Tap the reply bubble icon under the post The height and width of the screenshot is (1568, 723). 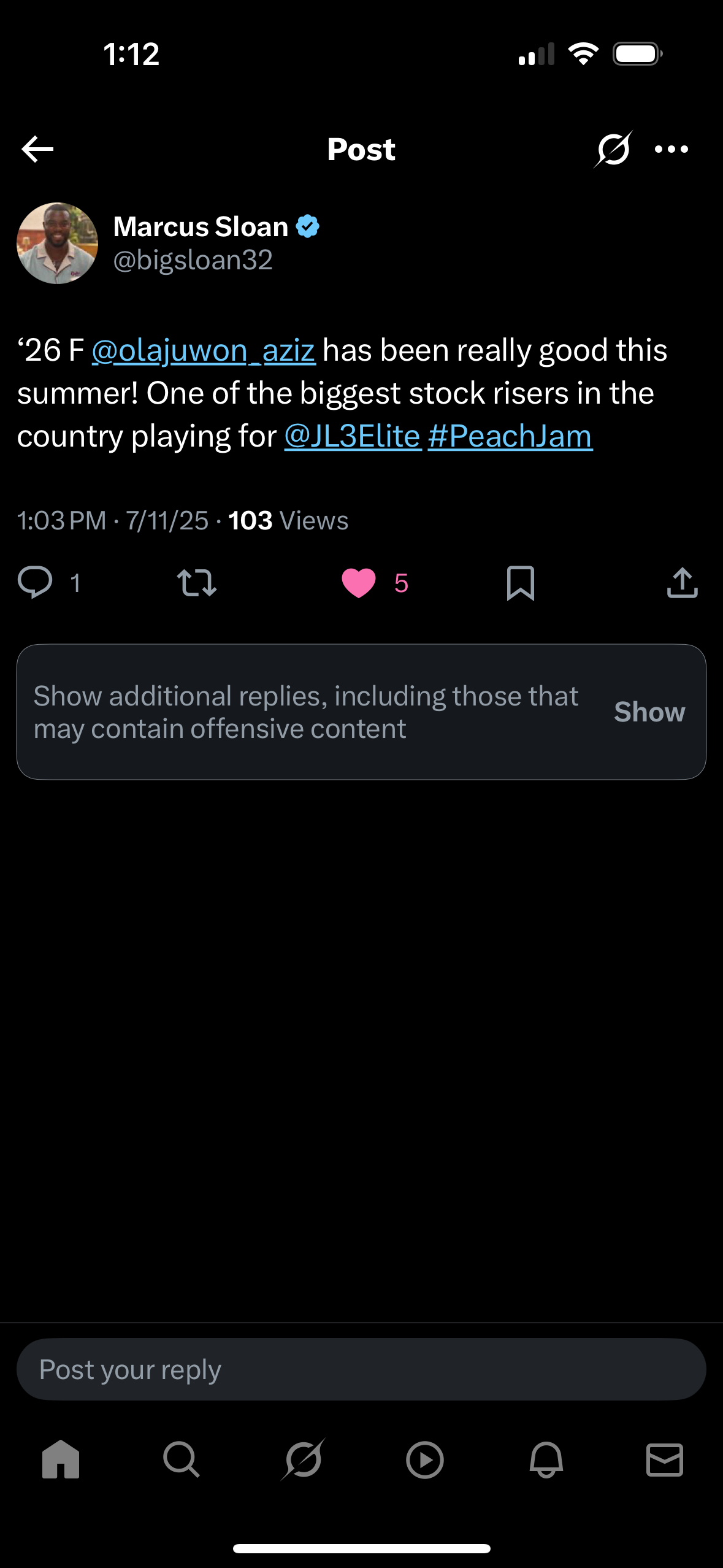coord(35,582)
